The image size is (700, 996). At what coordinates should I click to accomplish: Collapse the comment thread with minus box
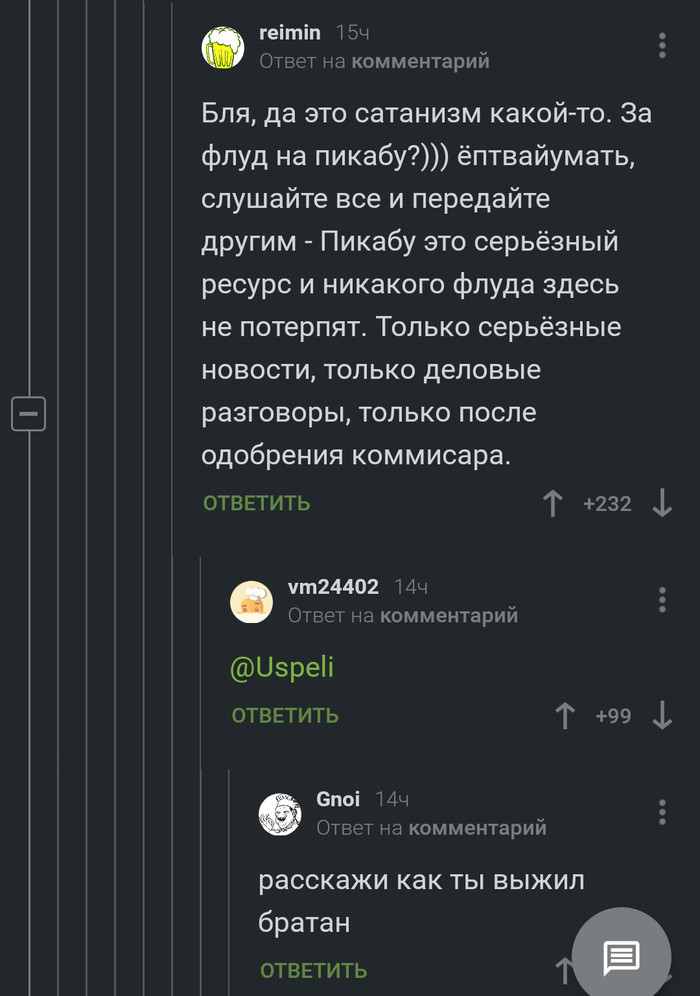29,413
